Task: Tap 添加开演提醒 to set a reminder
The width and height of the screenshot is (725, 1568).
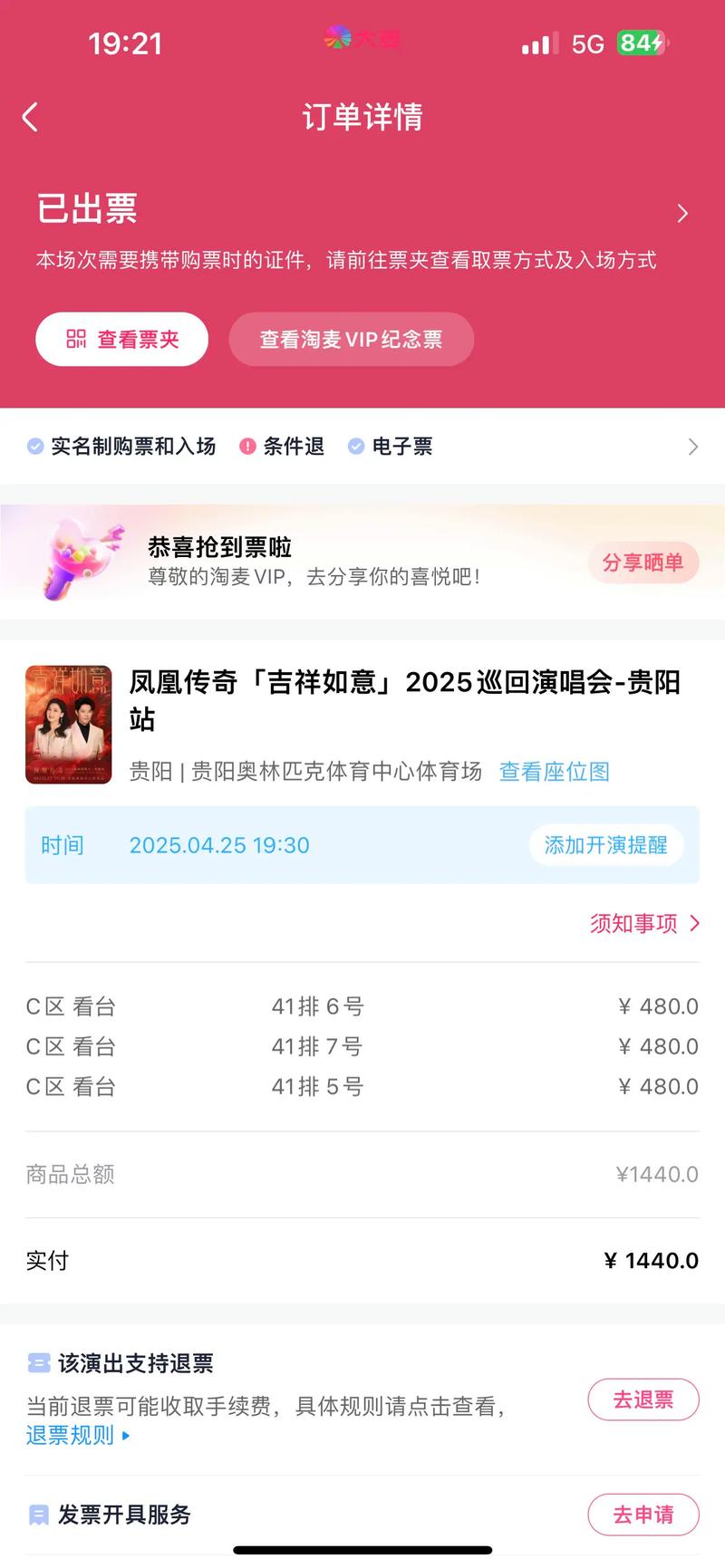Action: coord(605,845)
